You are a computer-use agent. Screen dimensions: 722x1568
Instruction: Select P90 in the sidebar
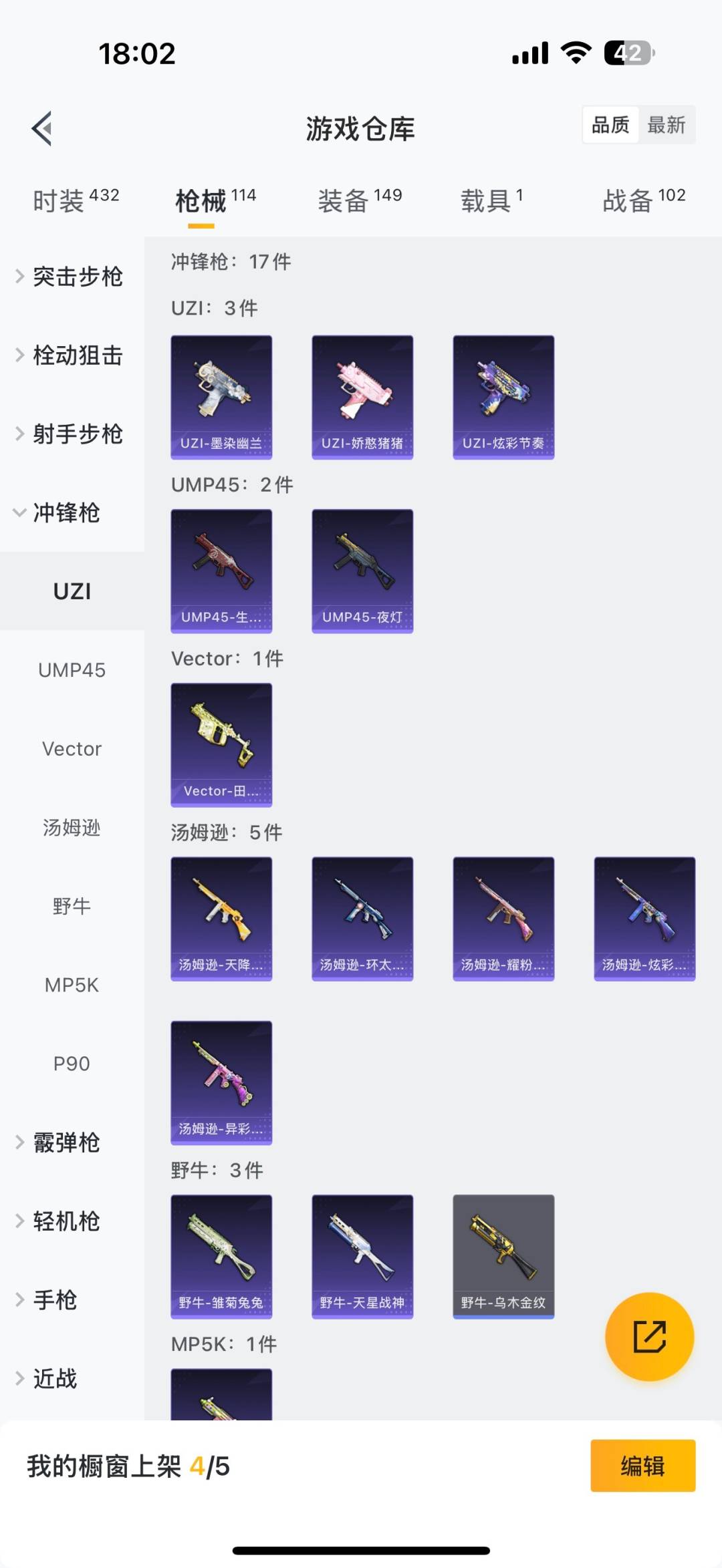click(72, 1064)
